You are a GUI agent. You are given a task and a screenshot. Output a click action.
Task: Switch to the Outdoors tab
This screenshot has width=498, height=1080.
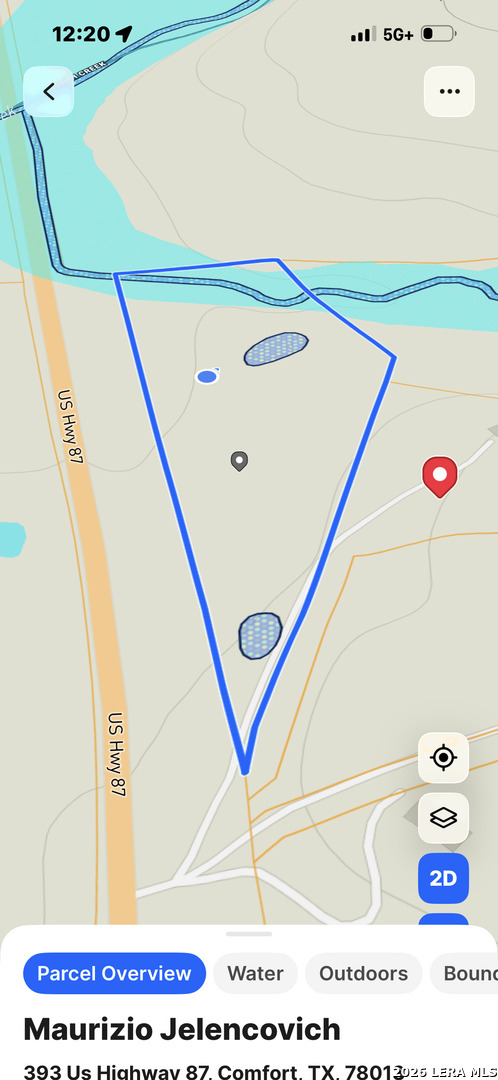coord(364,973)
